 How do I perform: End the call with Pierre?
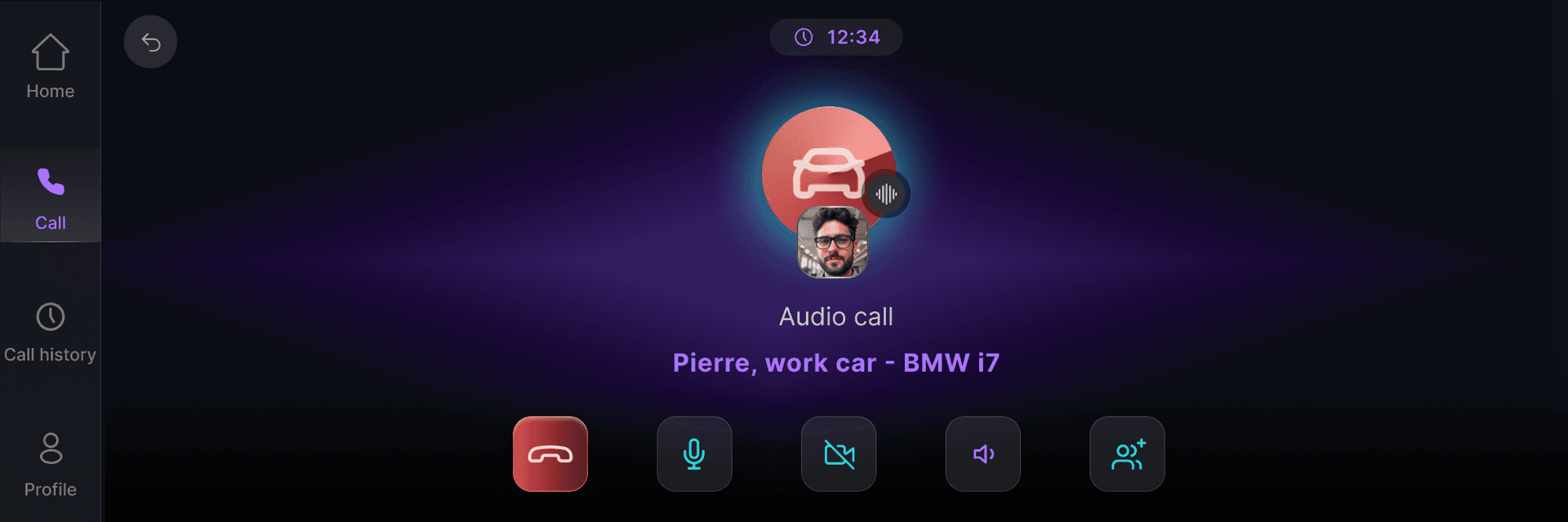550,454
